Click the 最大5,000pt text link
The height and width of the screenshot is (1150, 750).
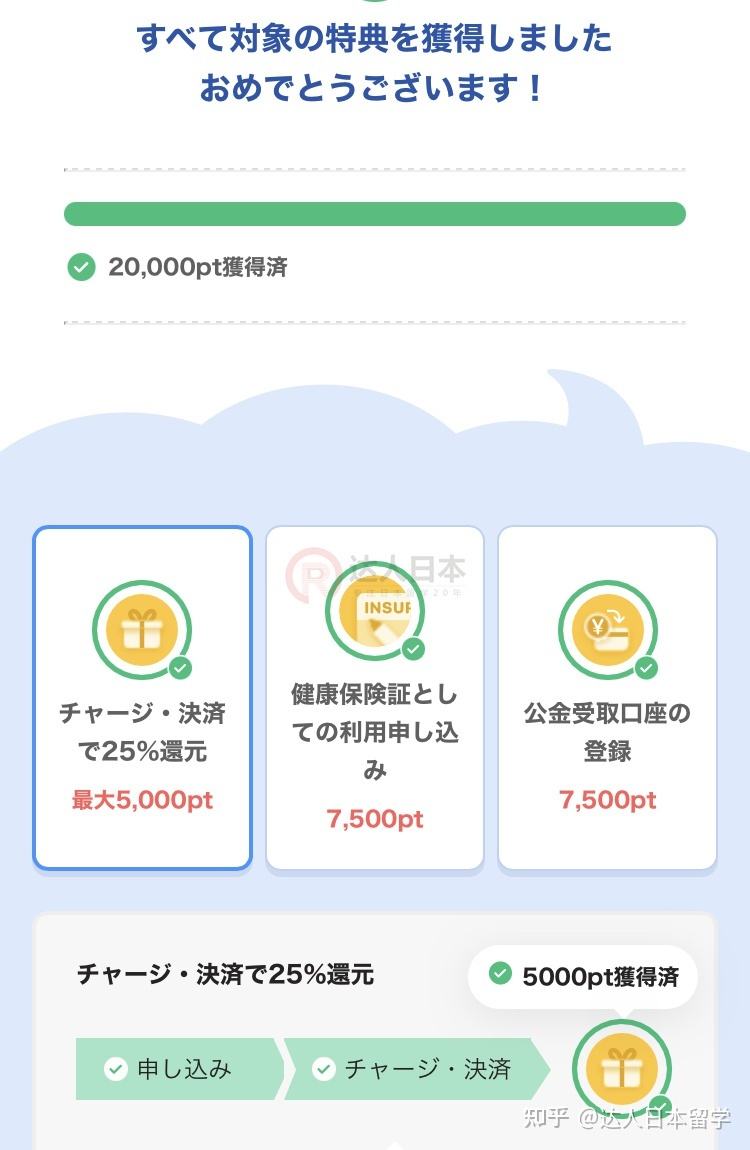click(x=141, y=800)
